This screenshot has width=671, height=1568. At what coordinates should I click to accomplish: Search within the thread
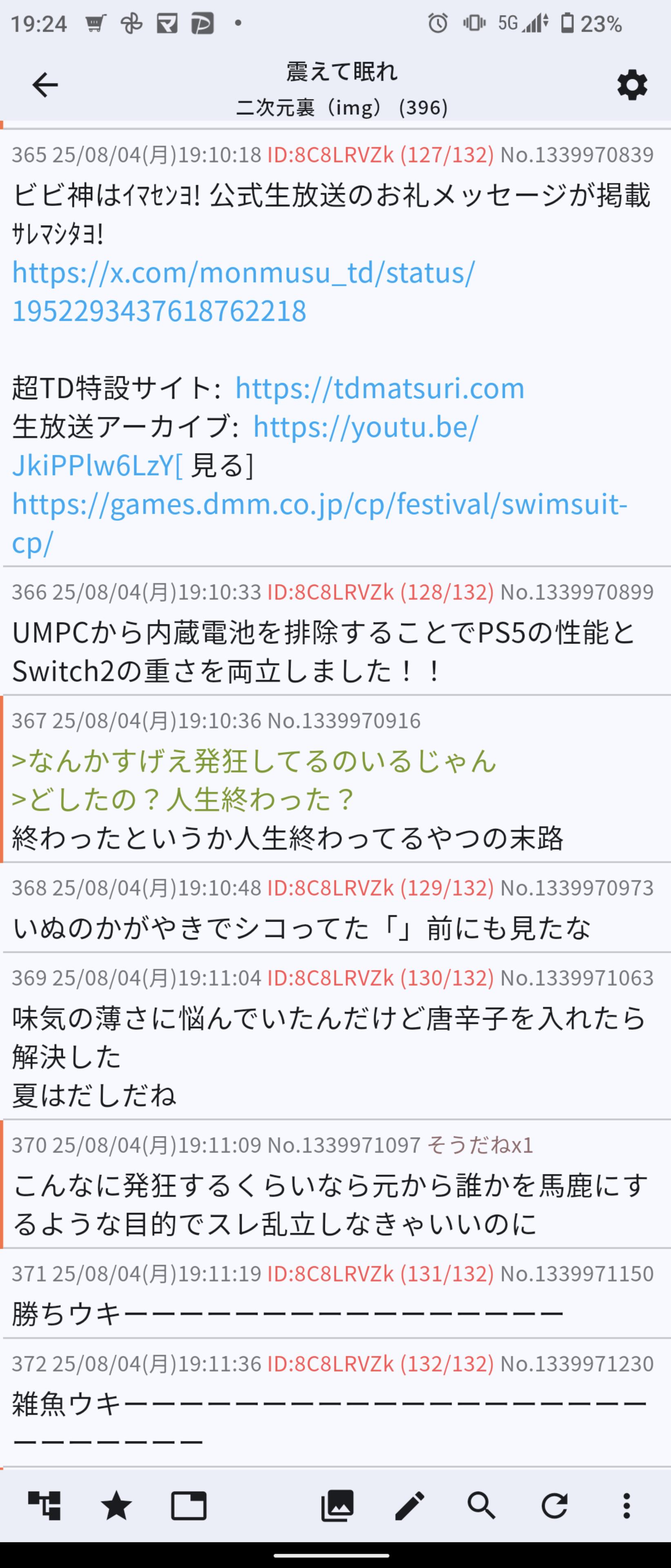(481, 1506)
